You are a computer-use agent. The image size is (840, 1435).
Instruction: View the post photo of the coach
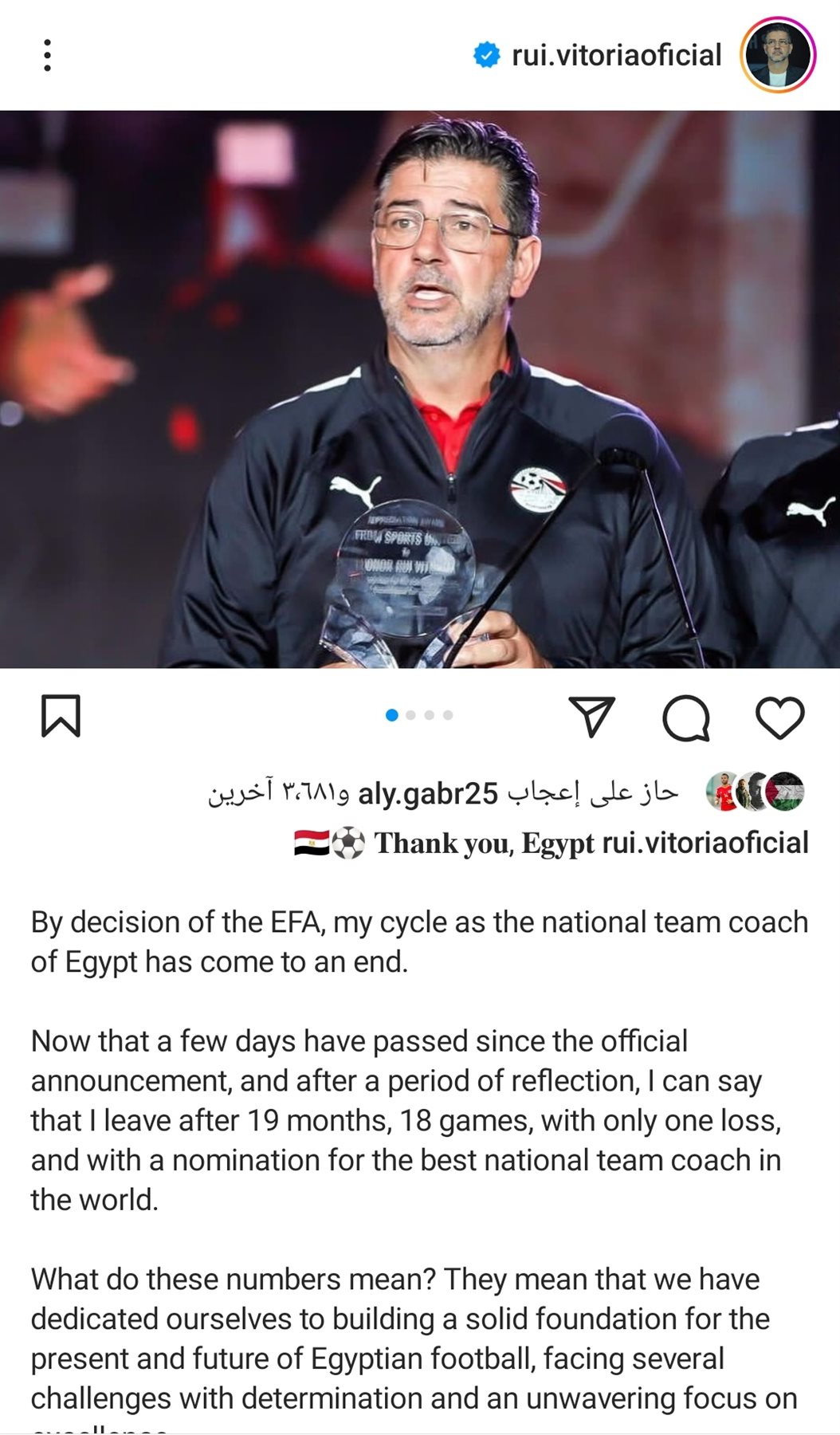tap(420, 389)
